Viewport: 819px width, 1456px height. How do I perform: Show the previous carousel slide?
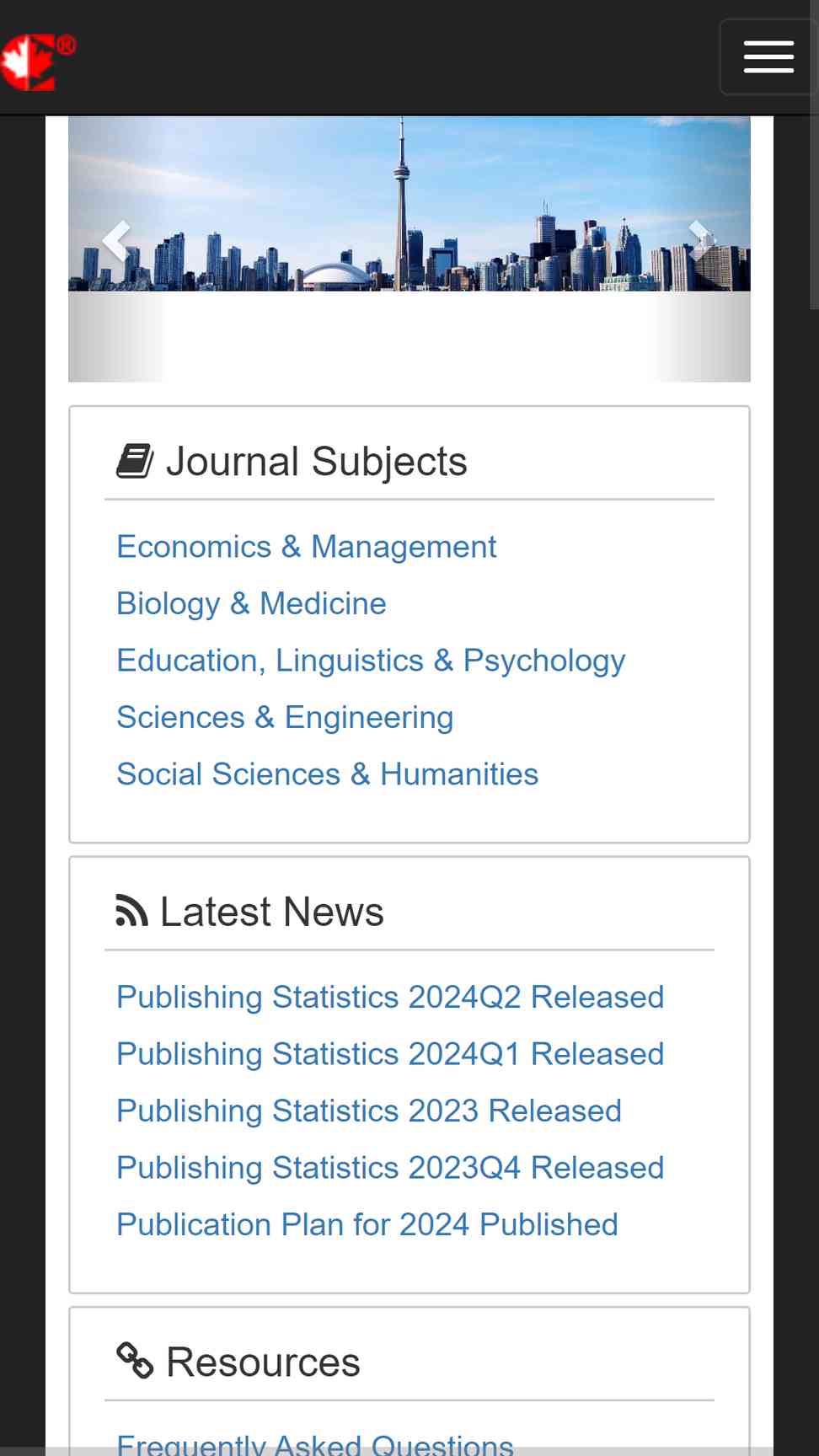(x=116, y=242)
